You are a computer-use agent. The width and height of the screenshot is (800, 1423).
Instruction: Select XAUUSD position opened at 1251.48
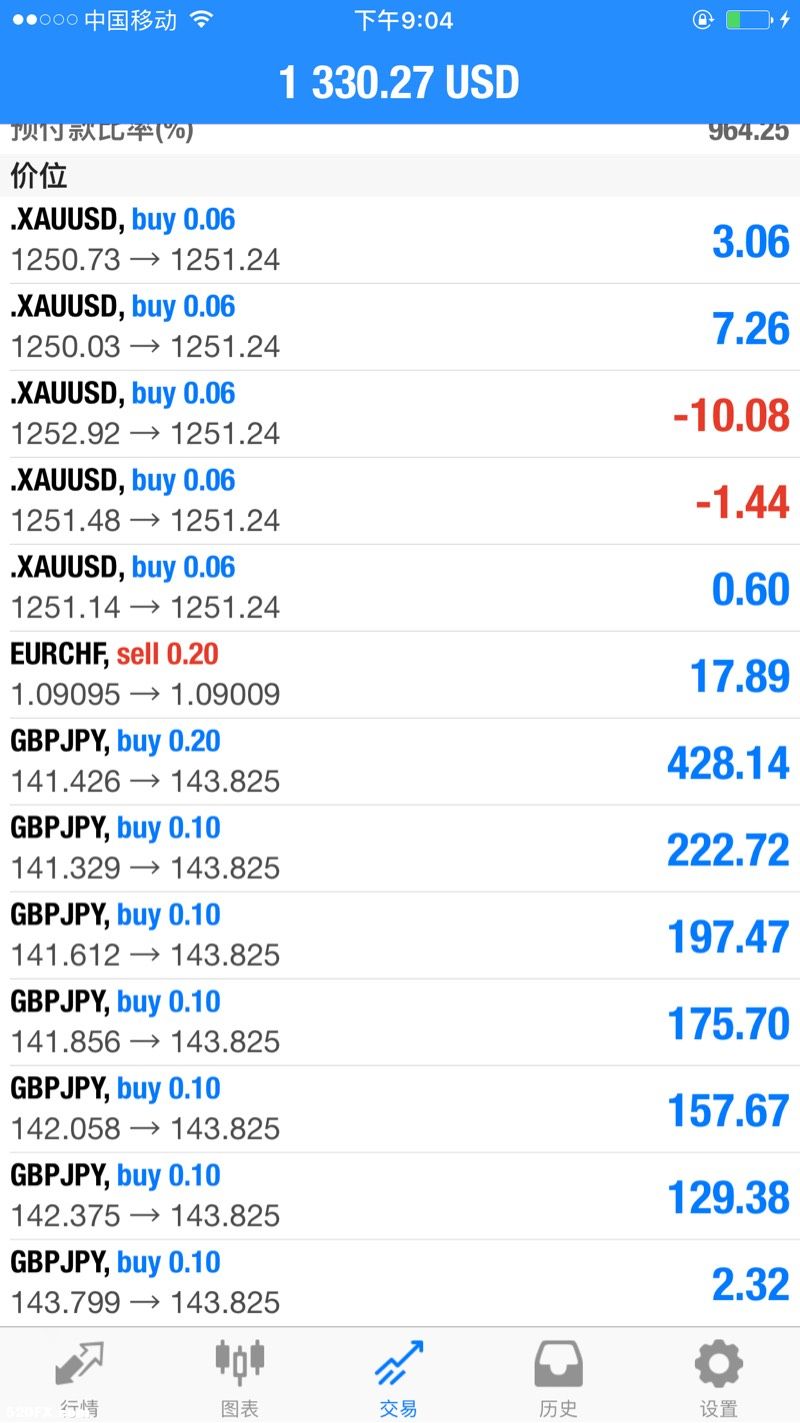(x=400, y=501)
